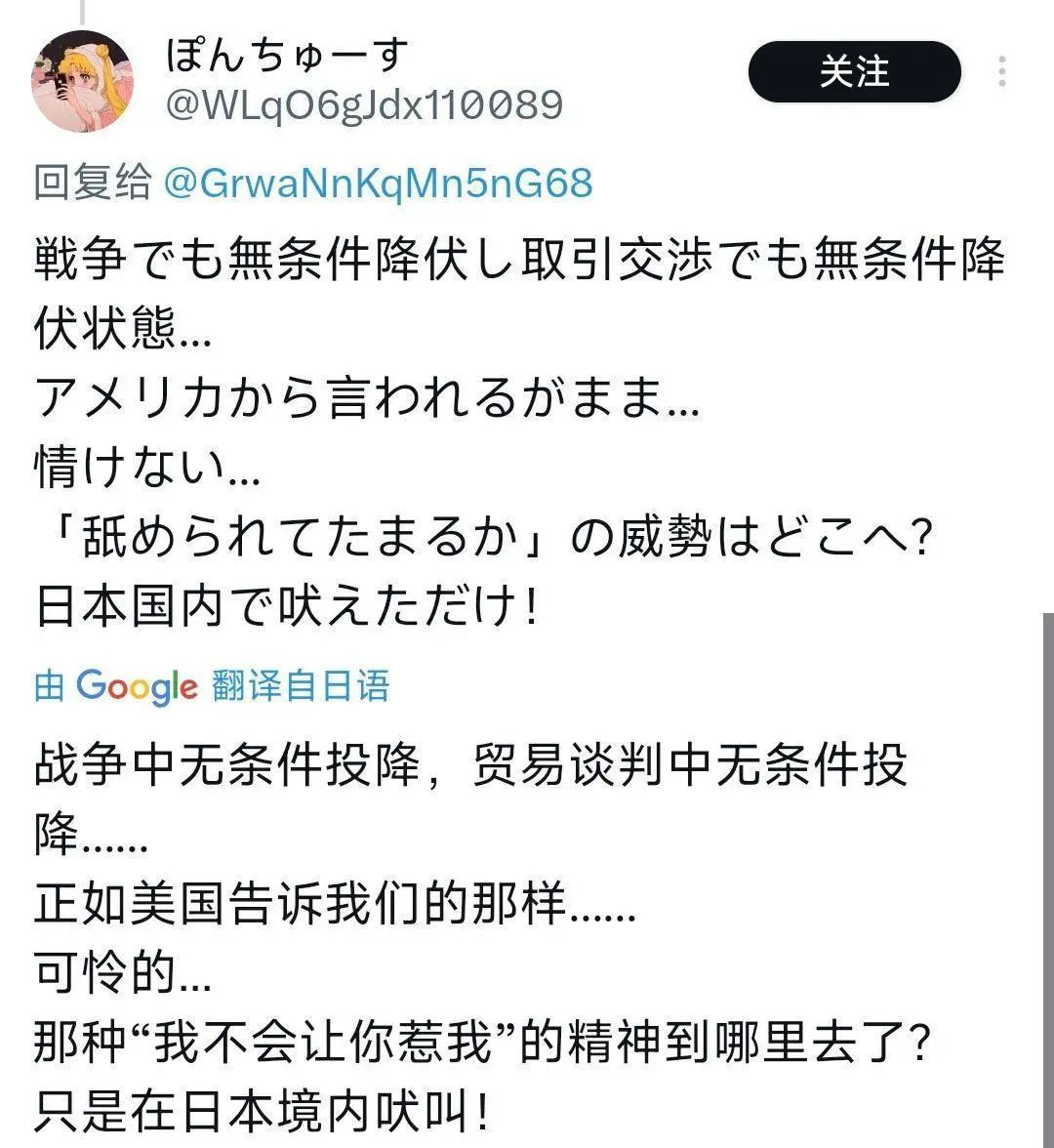Open the @WLqO6gJdx110089 user handle
The height and width of the screenshot is (1148, 1054).
click(x=364, y=105)
